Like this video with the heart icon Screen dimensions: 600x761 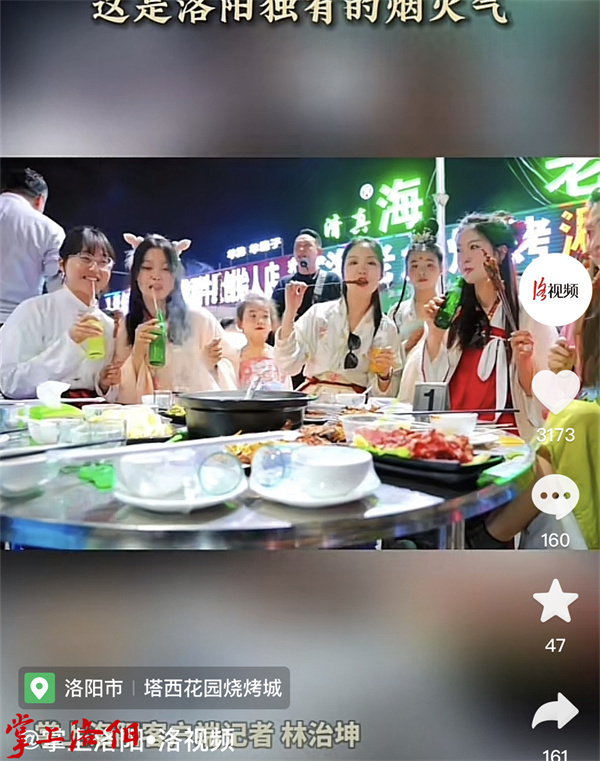[555, 391]
